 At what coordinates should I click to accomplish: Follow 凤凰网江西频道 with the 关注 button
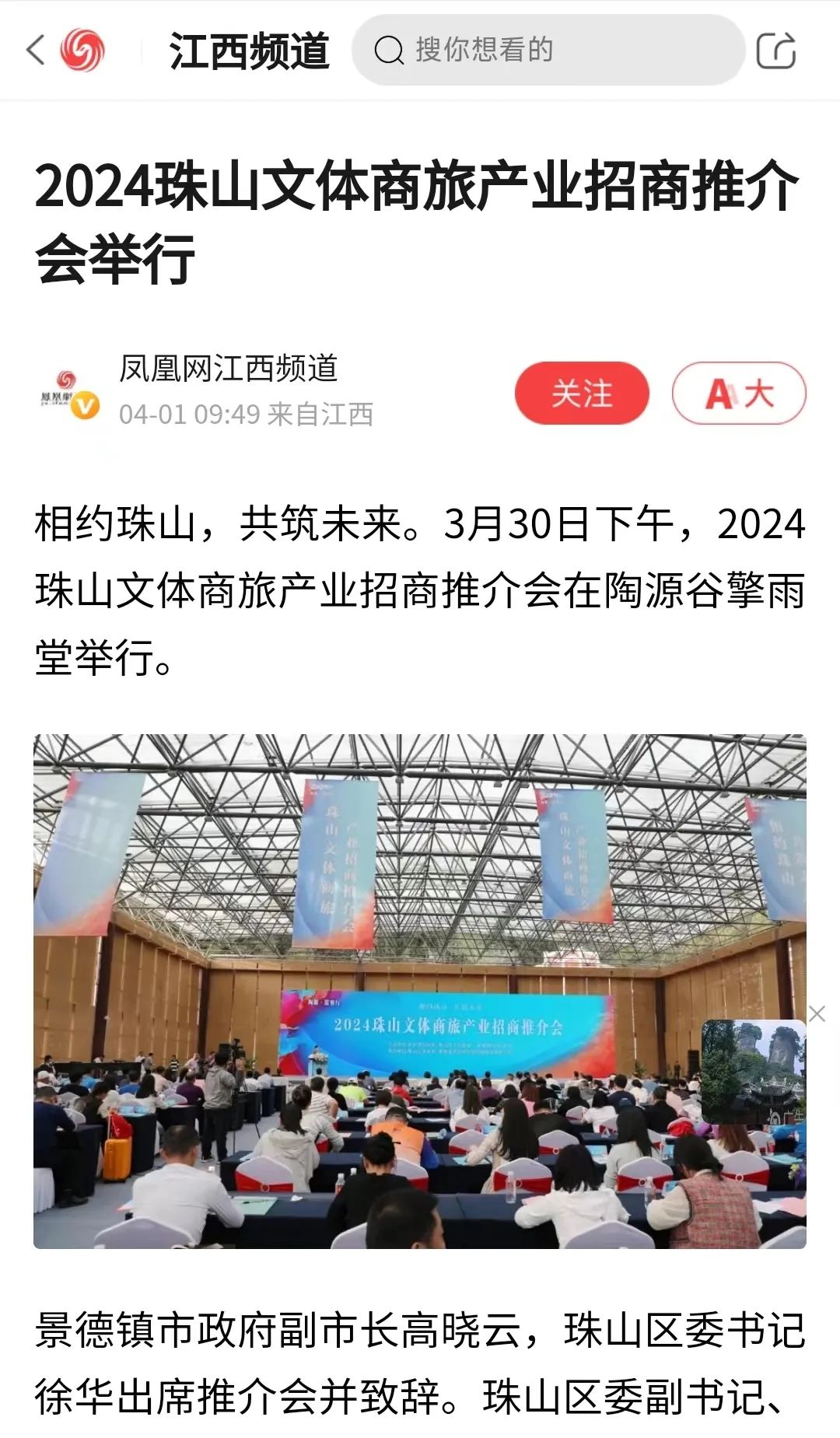(x=581, y=394)
